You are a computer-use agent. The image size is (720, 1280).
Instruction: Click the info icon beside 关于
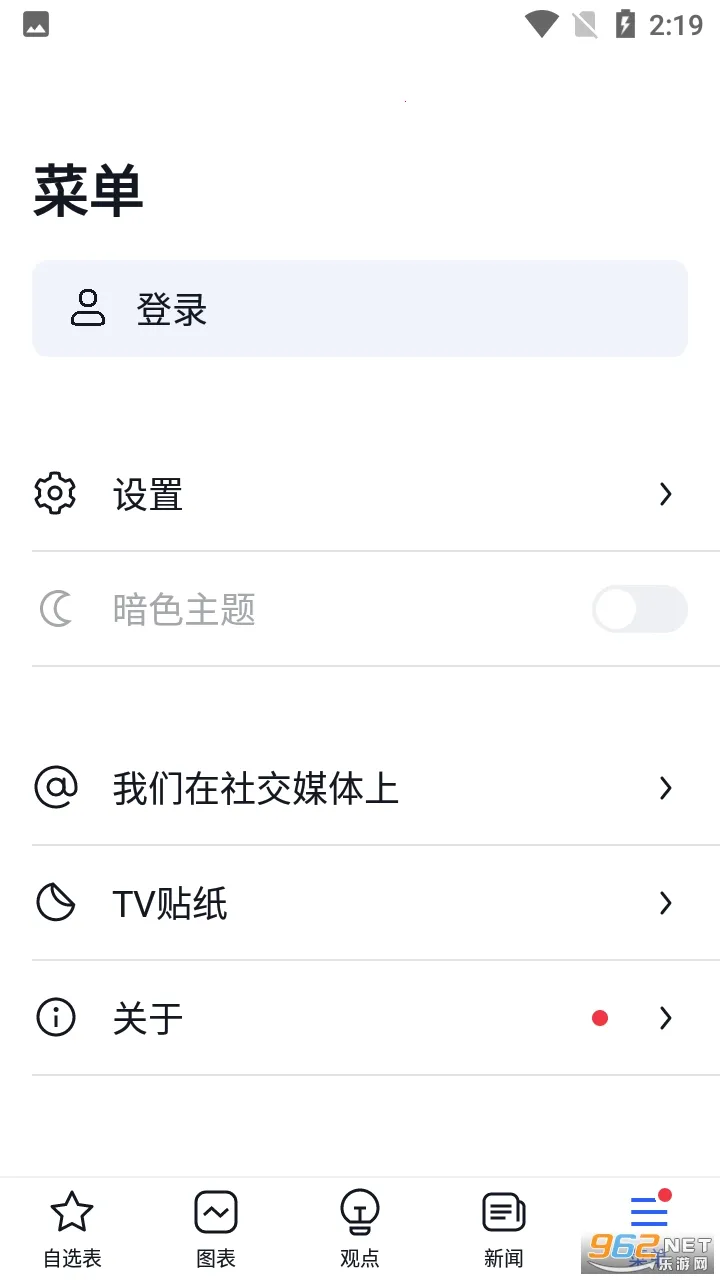[x=55, y=1017]
